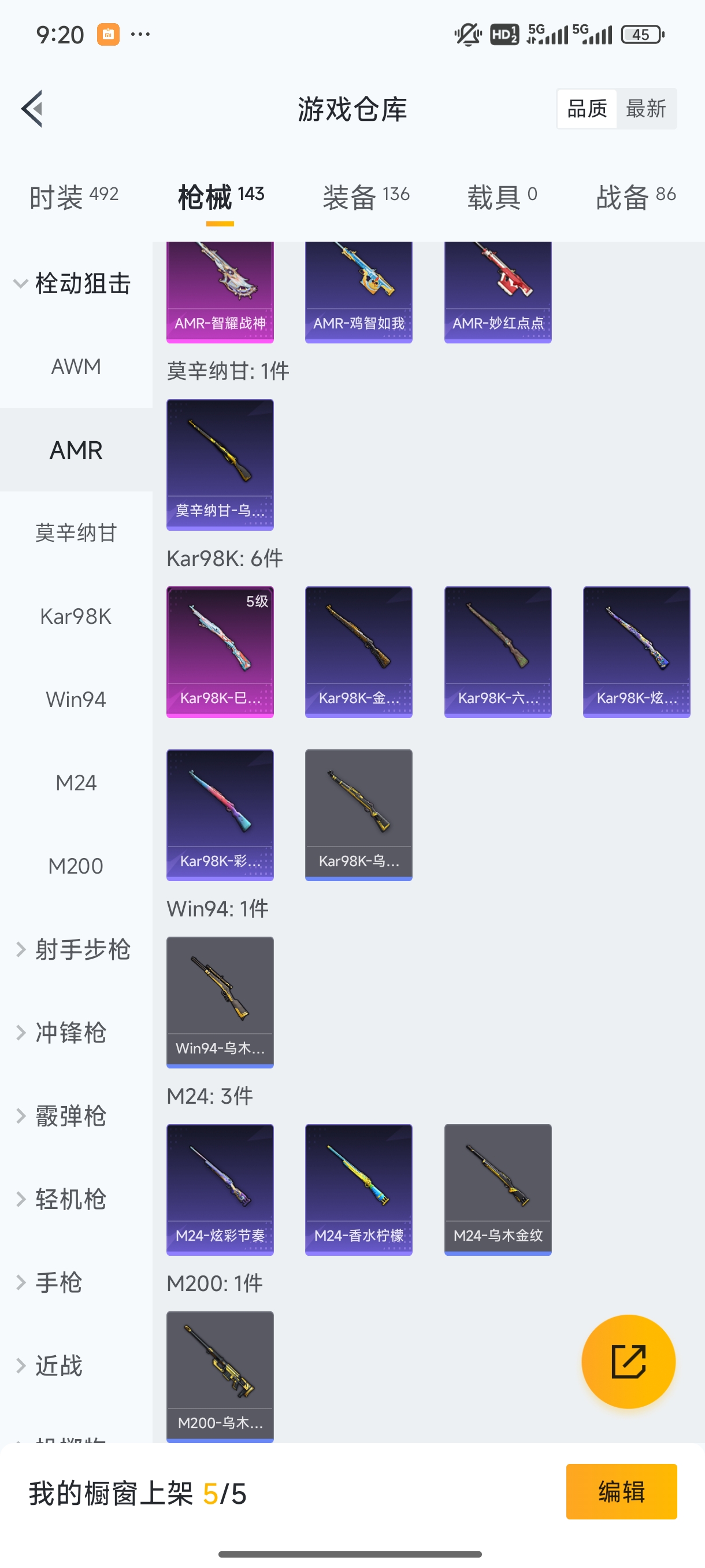
Task: Enable 品质 sorting mode
Action: coord(586,108)
